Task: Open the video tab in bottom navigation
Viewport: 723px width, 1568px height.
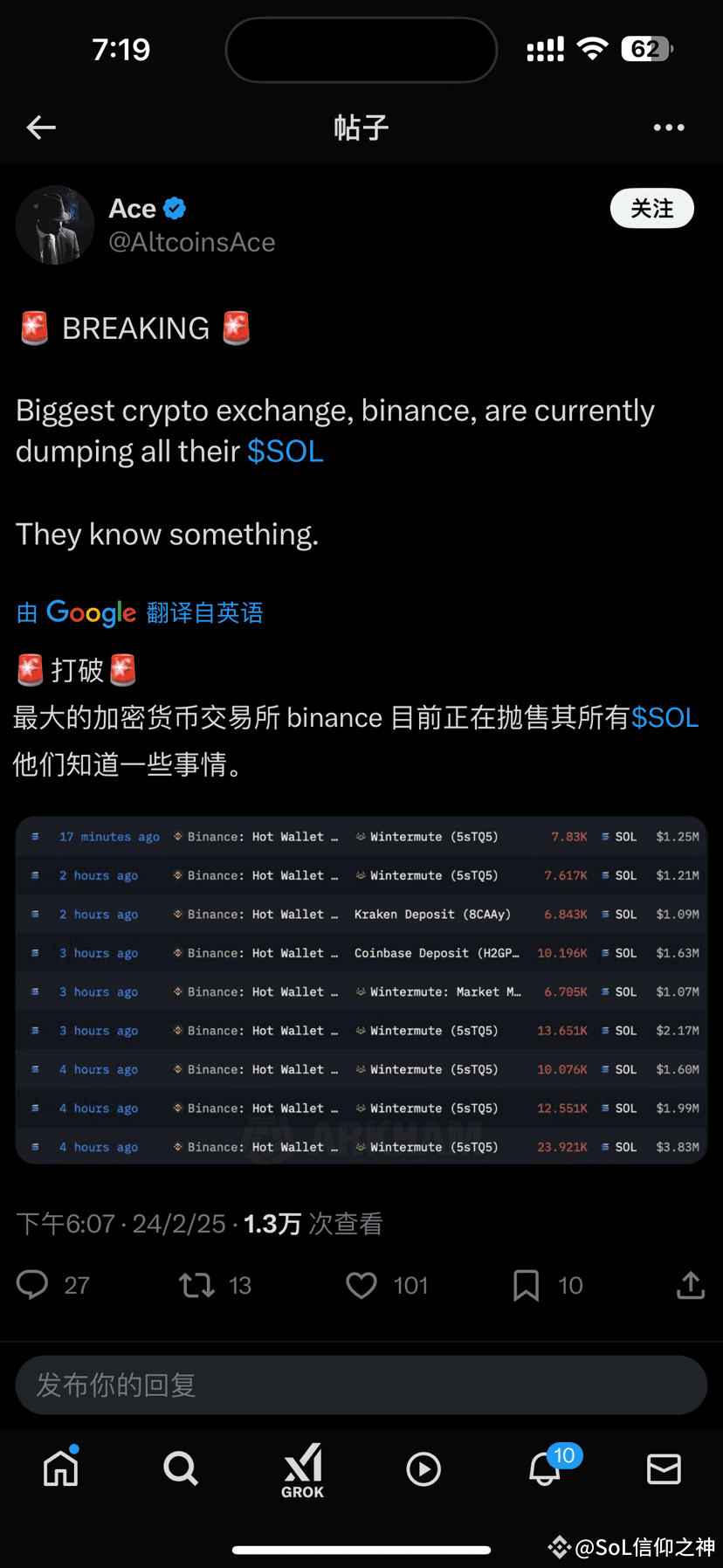Action: (423, 1469)
